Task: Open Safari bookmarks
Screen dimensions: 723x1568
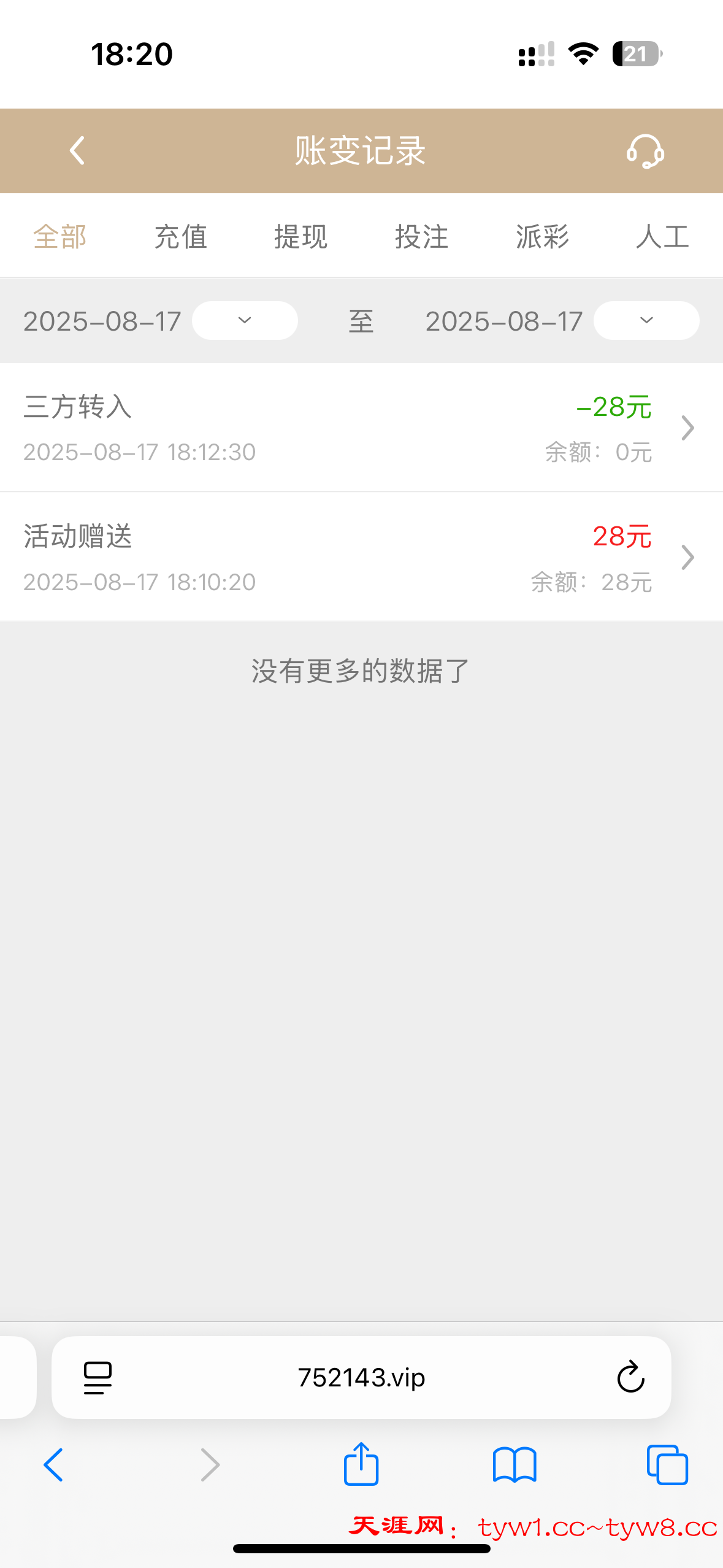Action: (x=515, y=1465)
